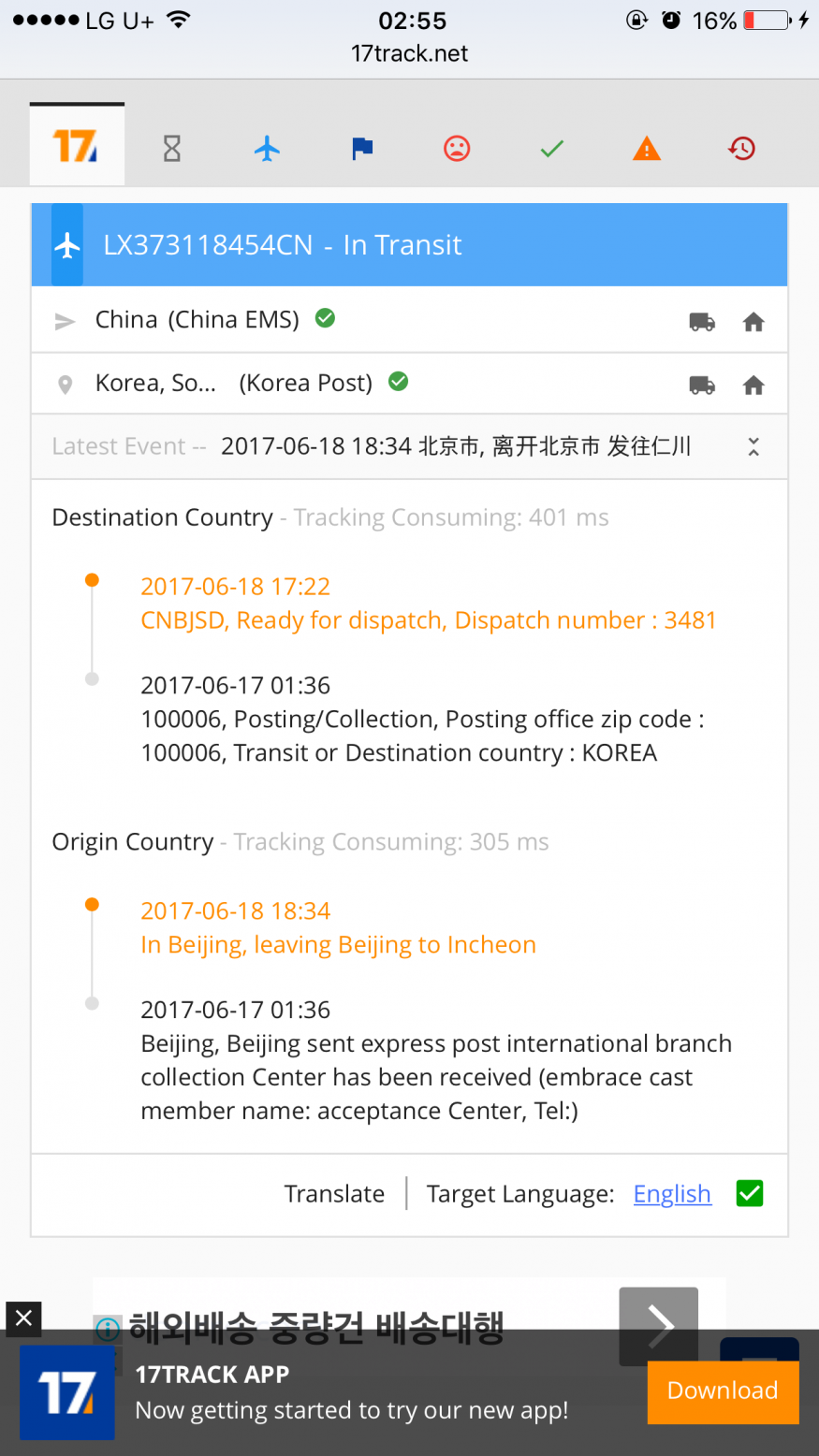The width and height of the screenshot is (819, 1456).
Task: Filter by the expired clock status
Action: click(742, 148)
